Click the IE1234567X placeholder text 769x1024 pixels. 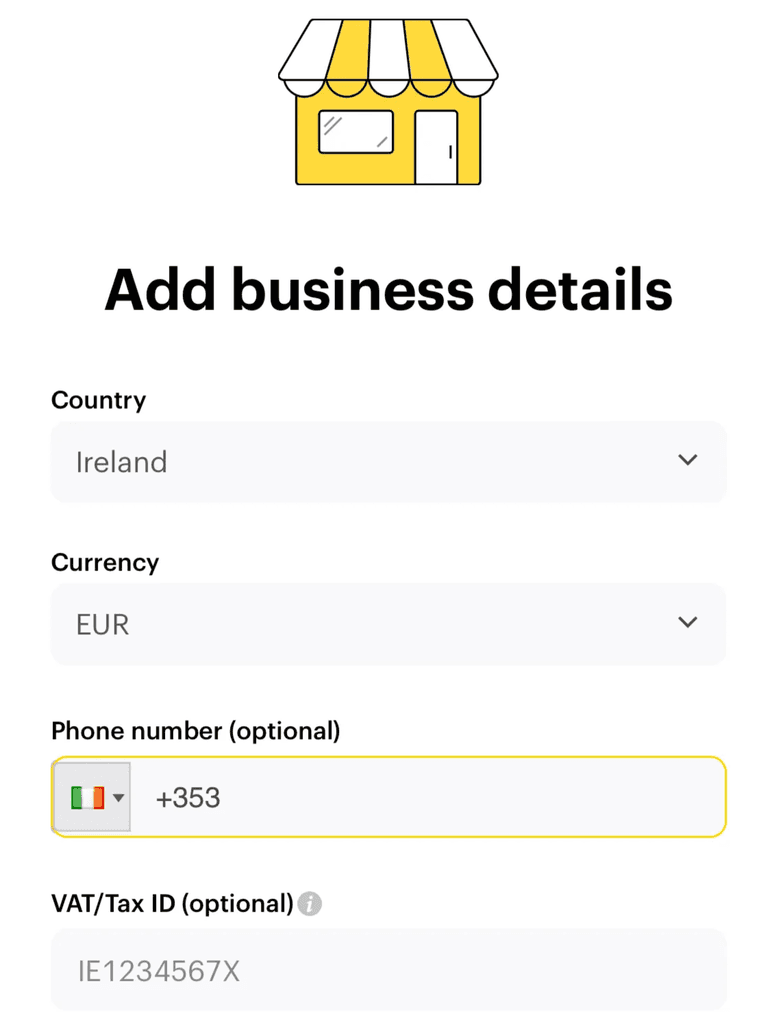pyautogui.click(x=155, y=969)
